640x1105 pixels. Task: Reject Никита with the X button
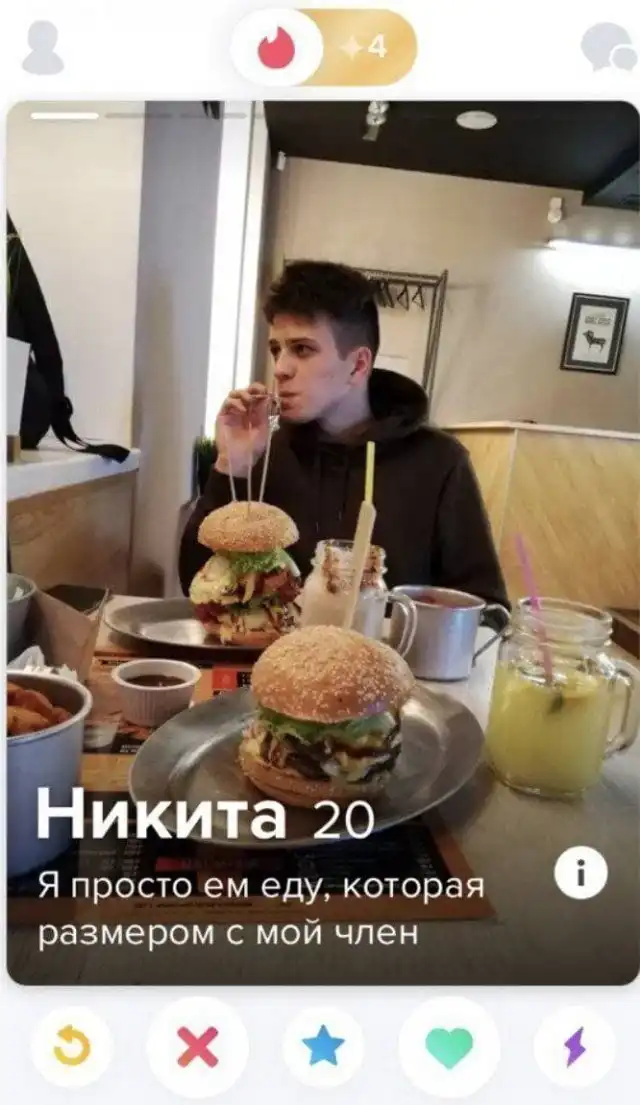click(x=197, y=1047)
